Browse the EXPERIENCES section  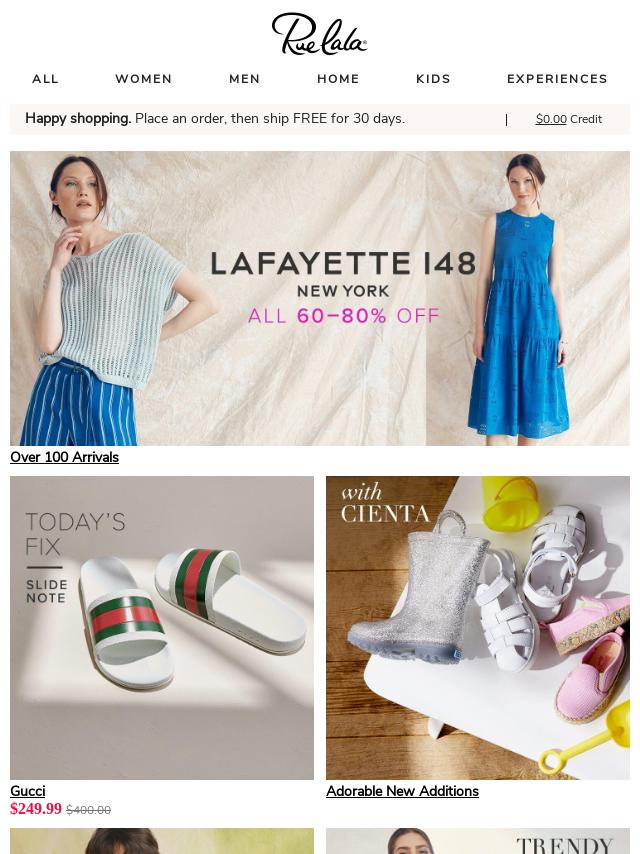click(x=557, y=79)
